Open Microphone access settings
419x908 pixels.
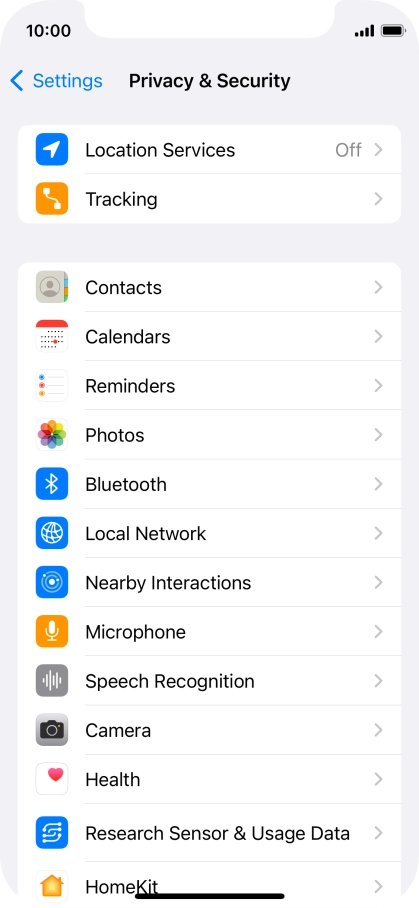pyautogui.click(x=210, y=632)
